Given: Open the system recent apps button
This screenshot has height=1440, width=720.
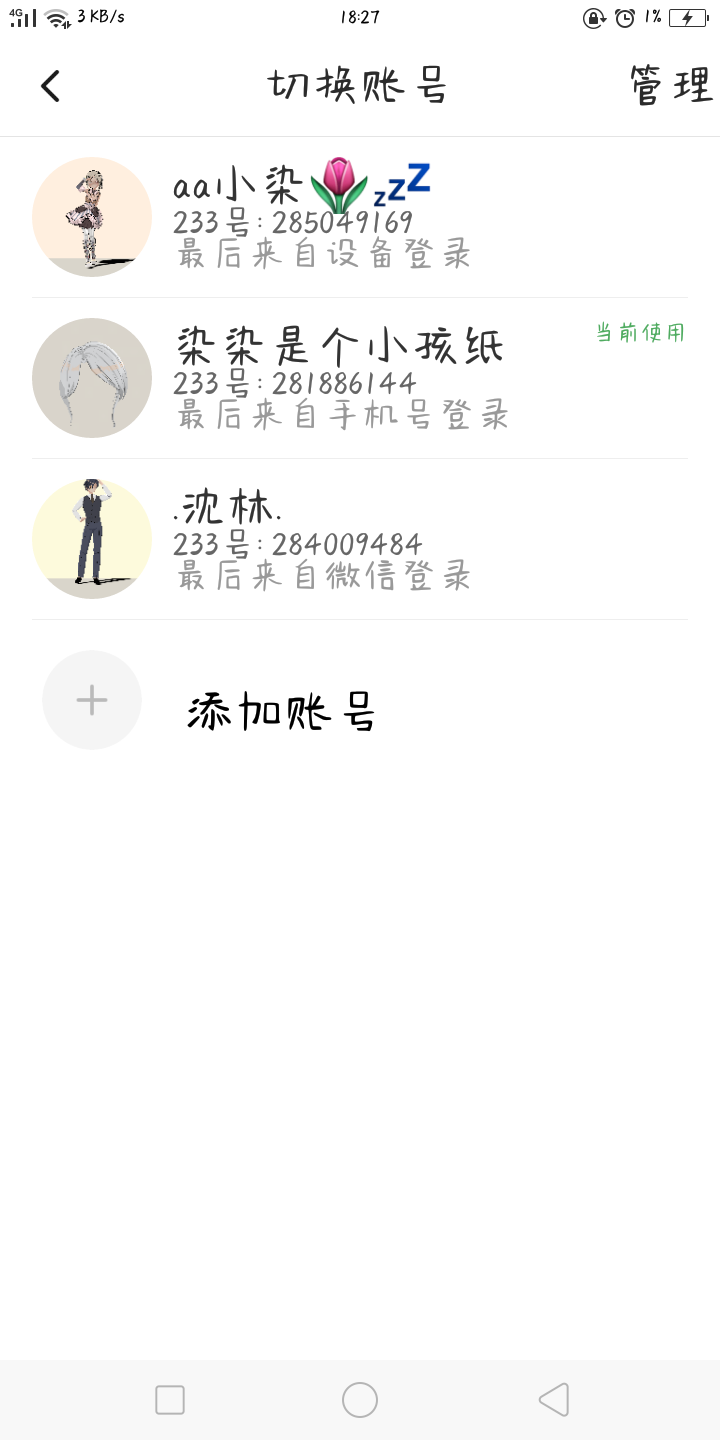Looking at the screenshot, I should tap(170, 1399).
